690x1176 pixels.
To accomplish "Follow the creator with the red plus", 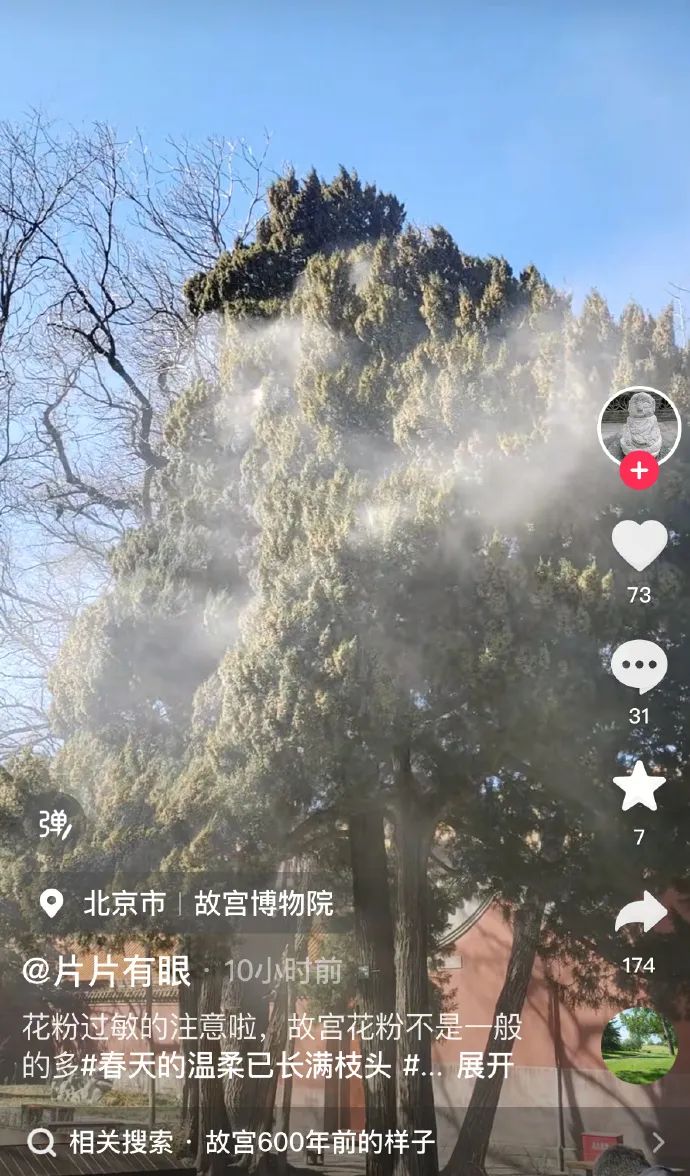I will (639, 471).
